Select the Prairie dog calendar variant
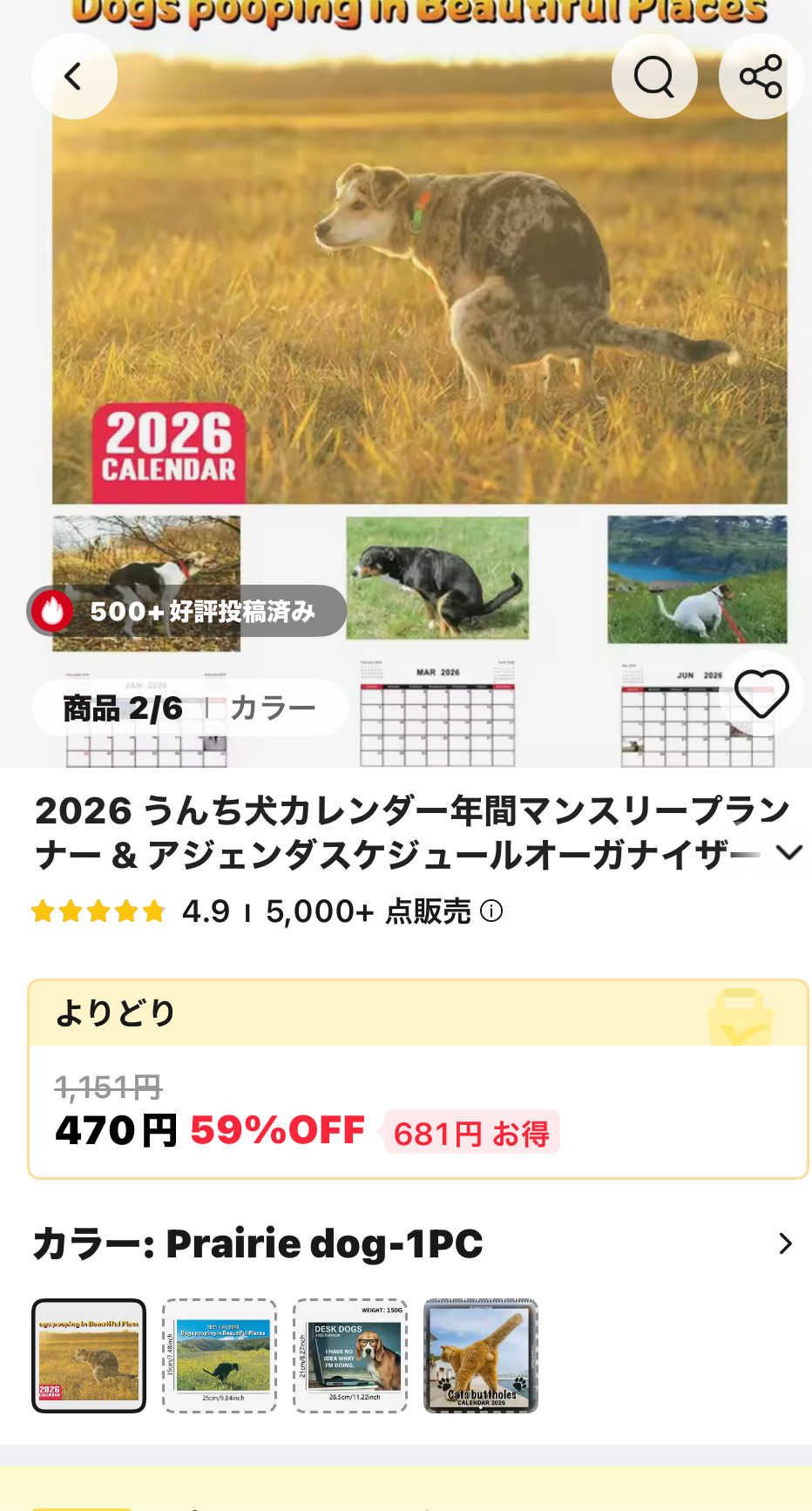 click(89, 1355)
